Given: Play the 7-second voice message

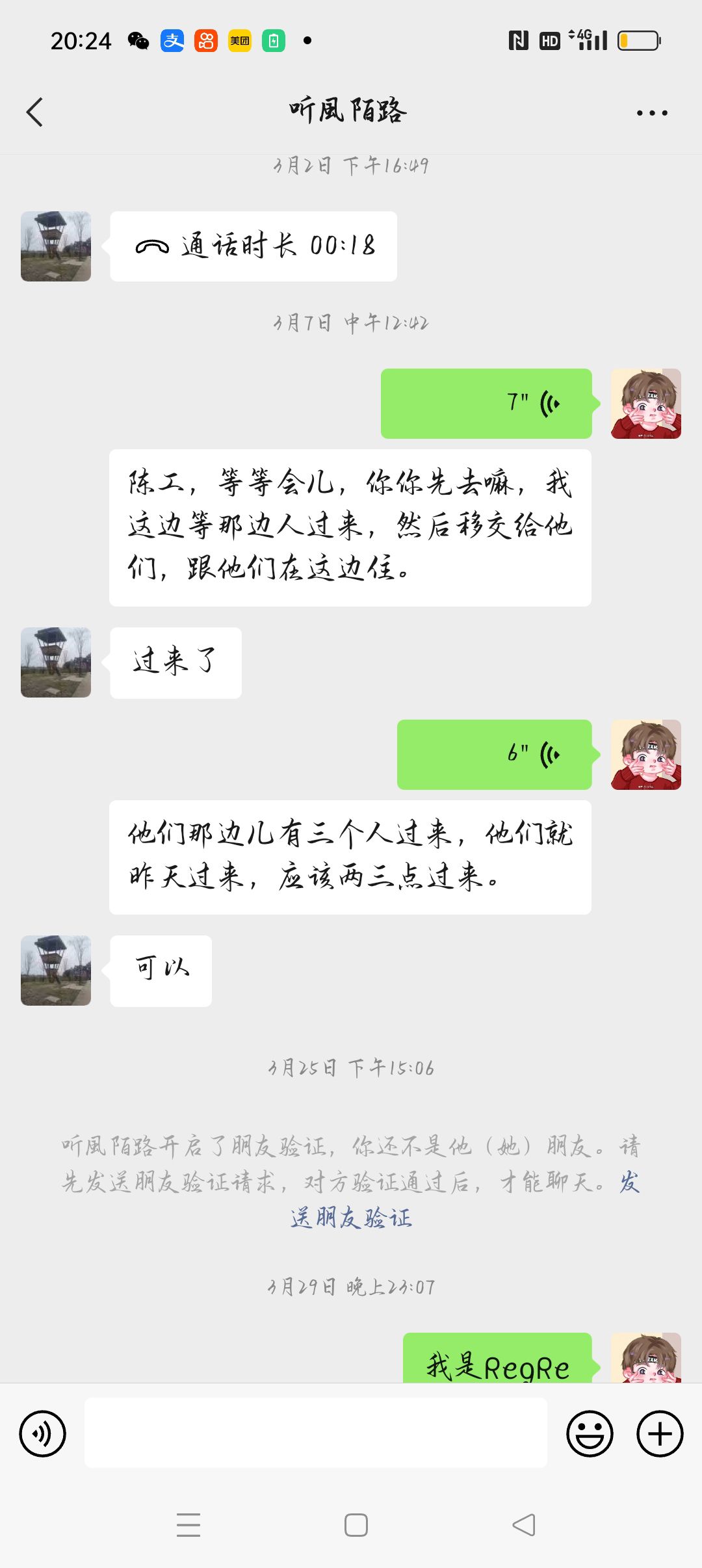Looking at the screenshot, I should tap(486, 404).
